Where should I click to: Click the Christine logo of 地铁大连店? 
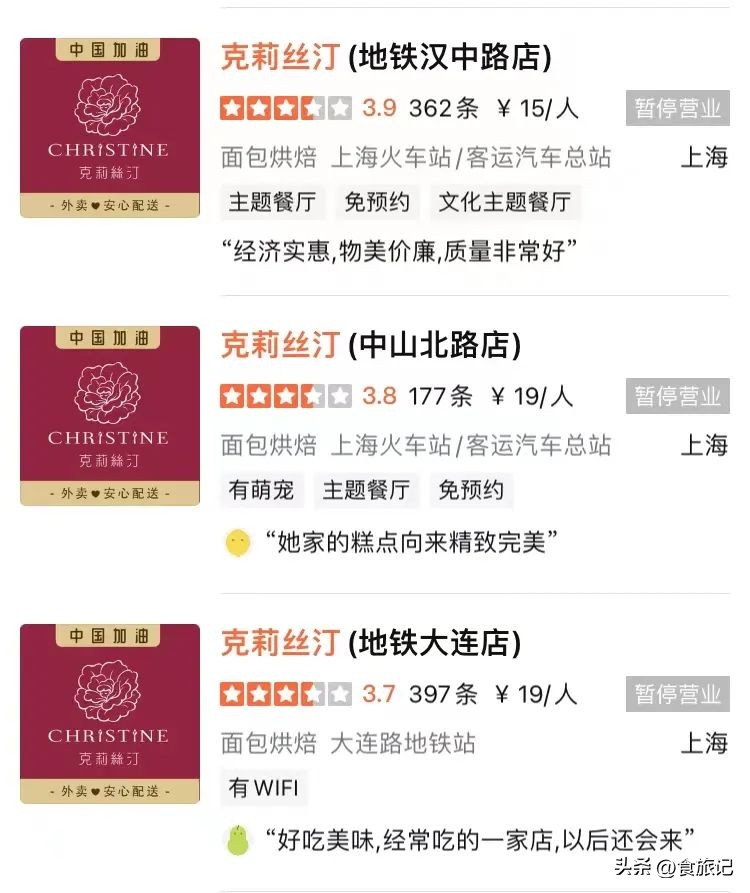point(109,712)
